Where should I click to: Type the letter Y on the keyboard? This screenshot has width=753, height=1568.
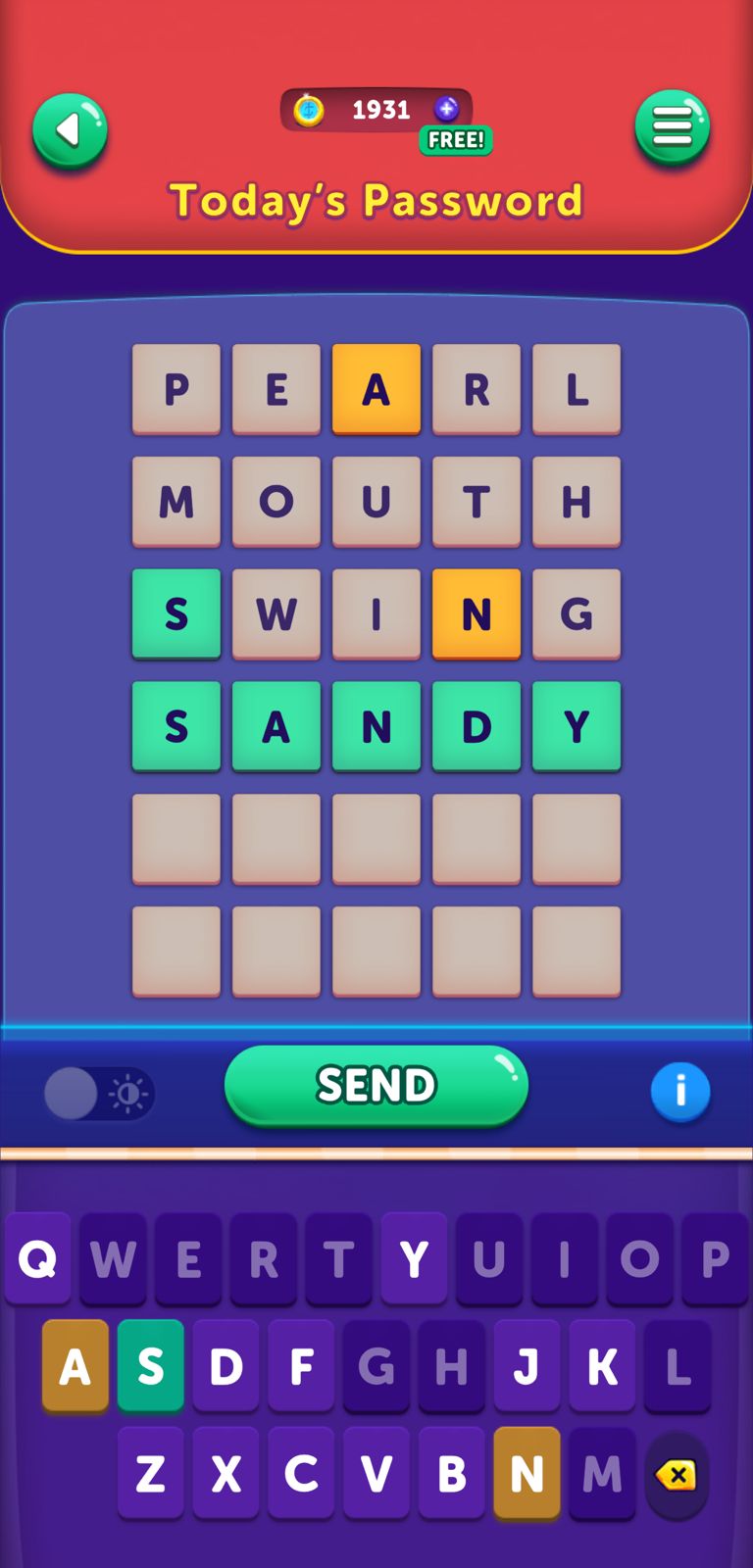[414, 1258]
